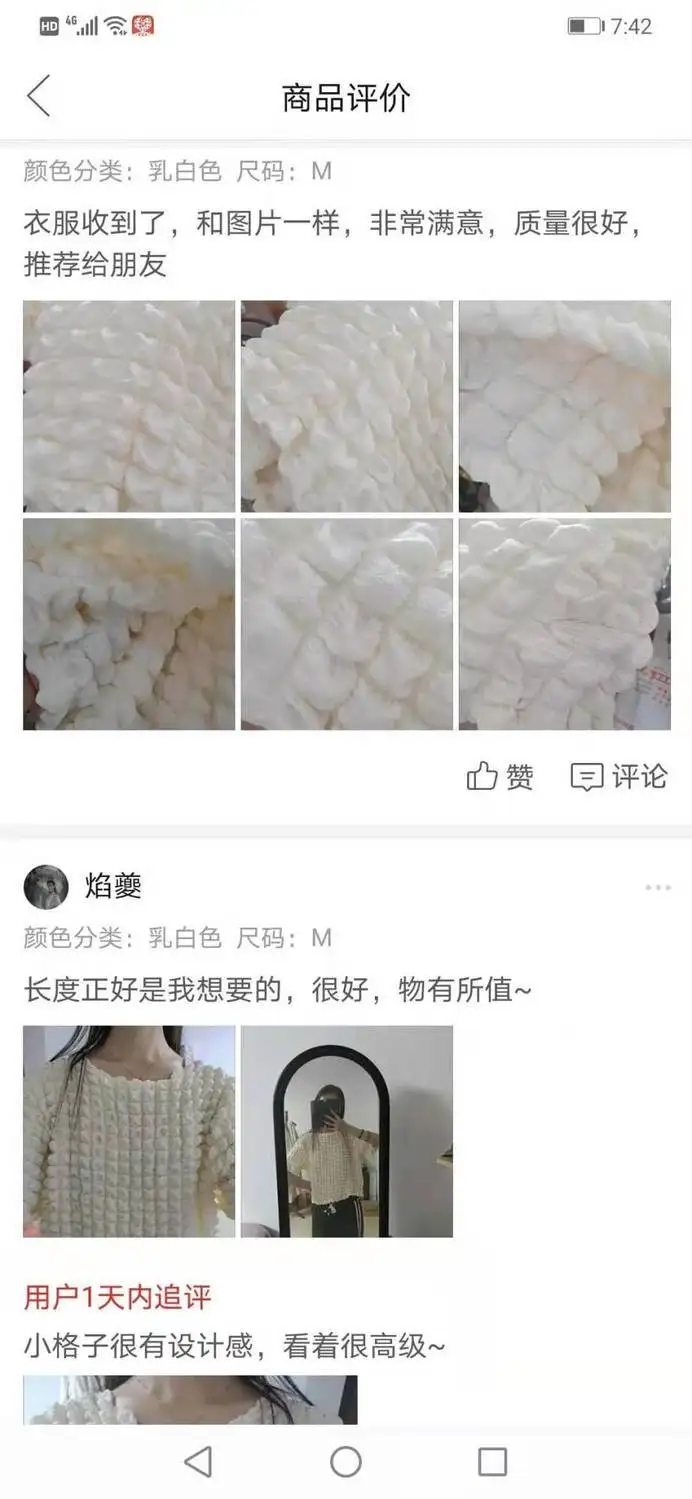The height and width of the screenshot is (1499, 692).
Task: Open 焰夔's profile avatar
Action: tap(46, 887)
